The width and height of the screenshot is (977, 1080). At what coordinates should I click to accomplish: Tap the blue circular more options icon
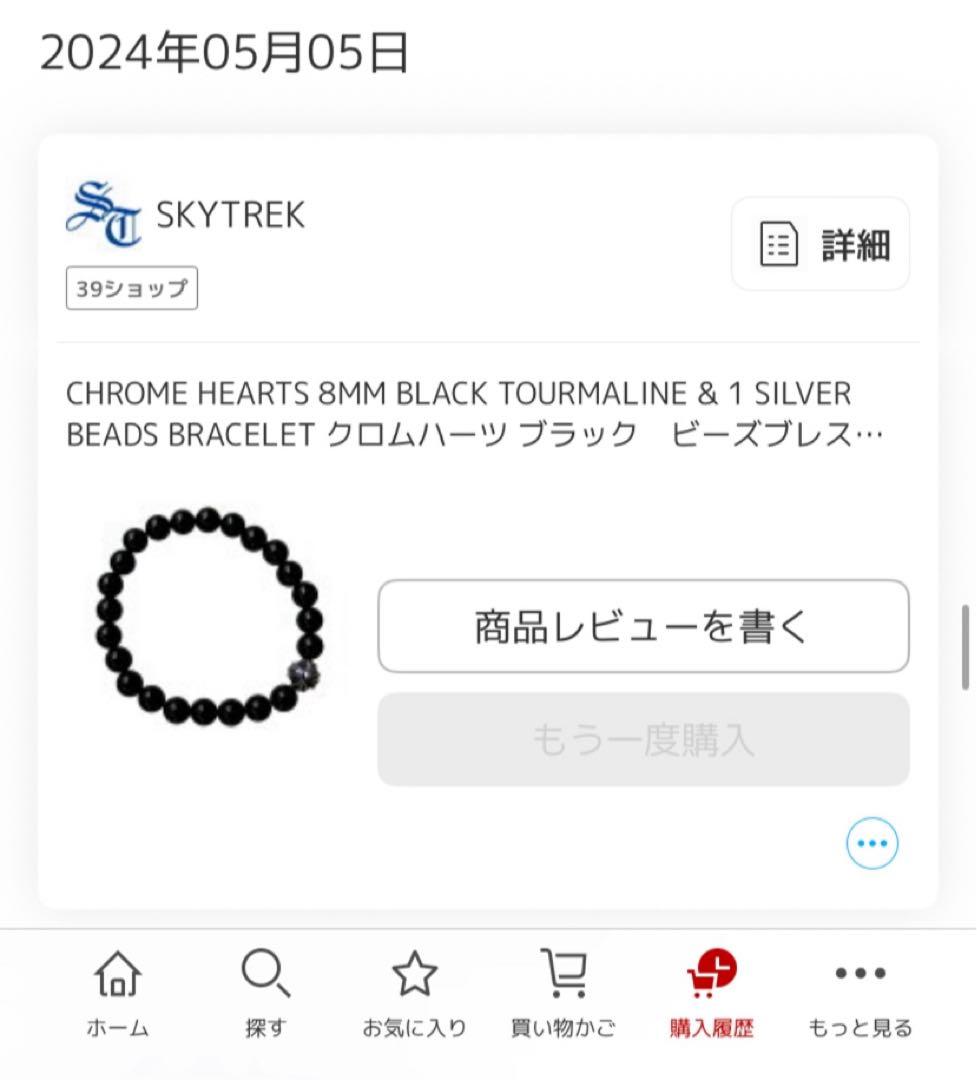tap(871, 843)
